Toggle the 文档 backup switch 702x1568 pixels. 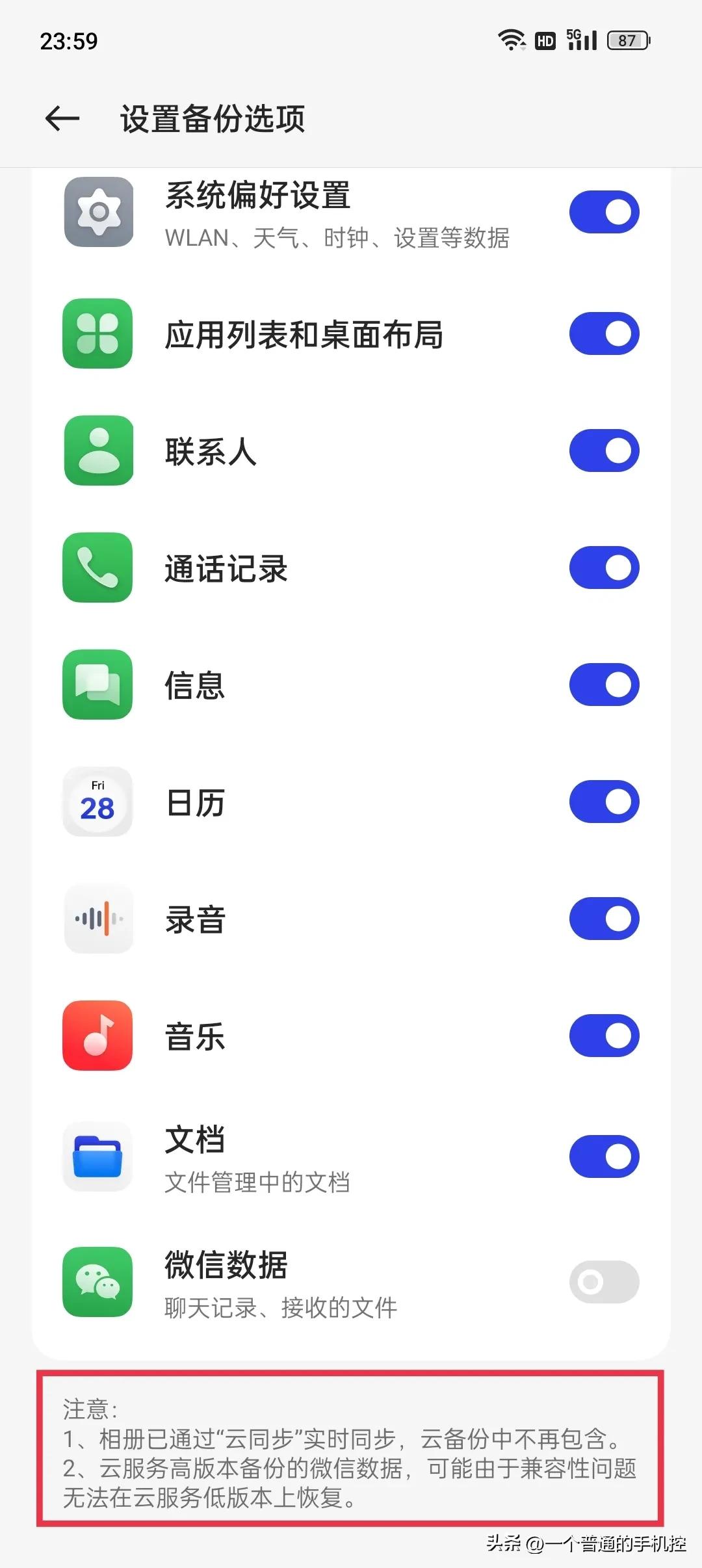pyautogui.click(x=604, y=1156)
